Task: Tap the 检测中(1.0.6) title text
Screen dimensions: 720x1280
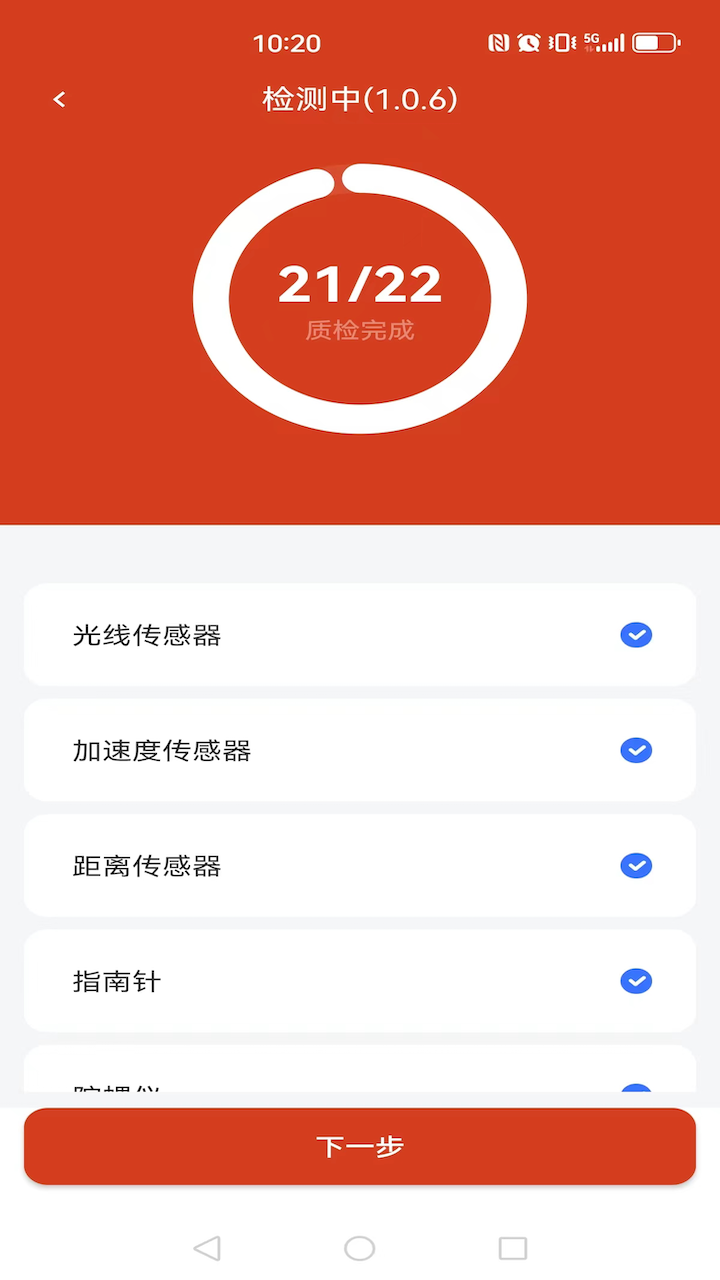Action: [x=360, y=99]
